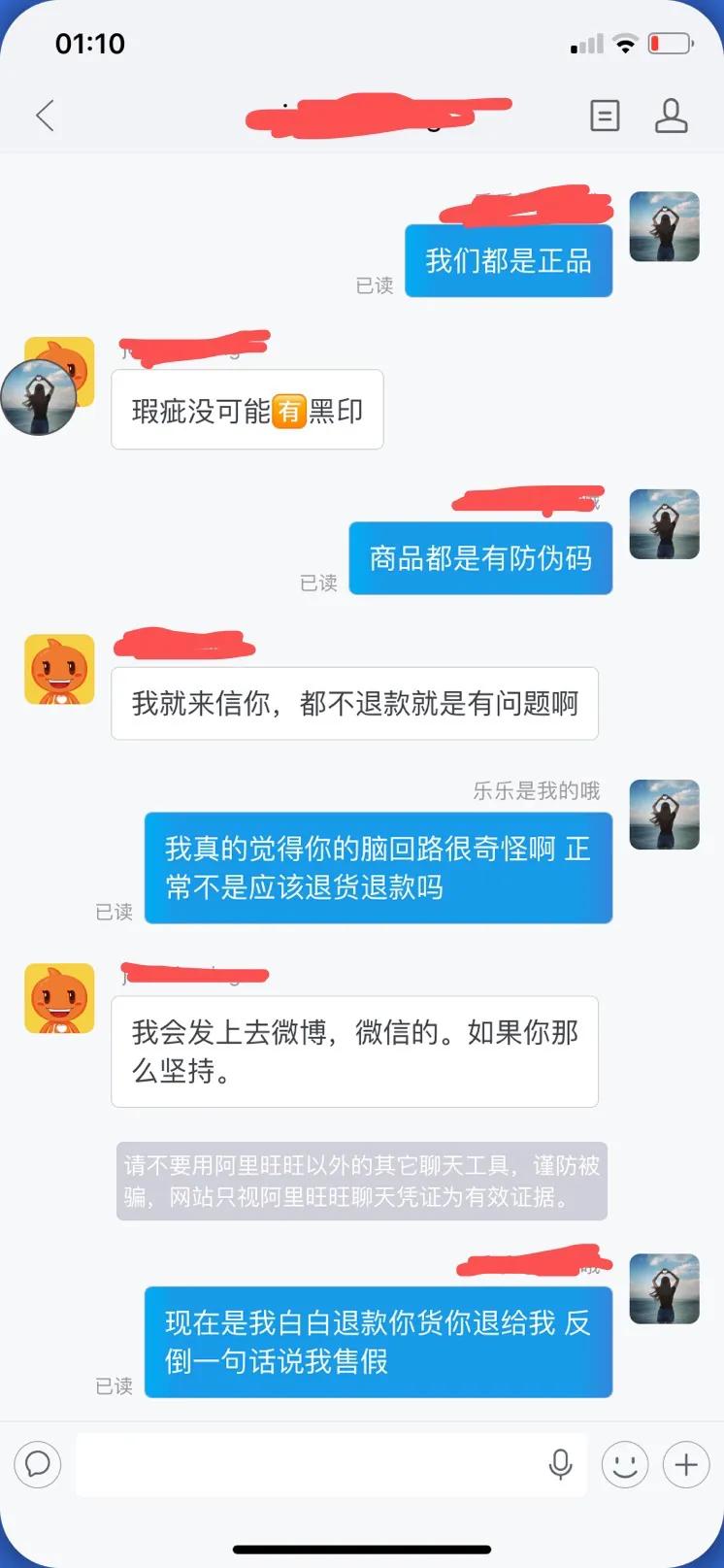Tap the microphone voice input icon

tap(561, 1464)
